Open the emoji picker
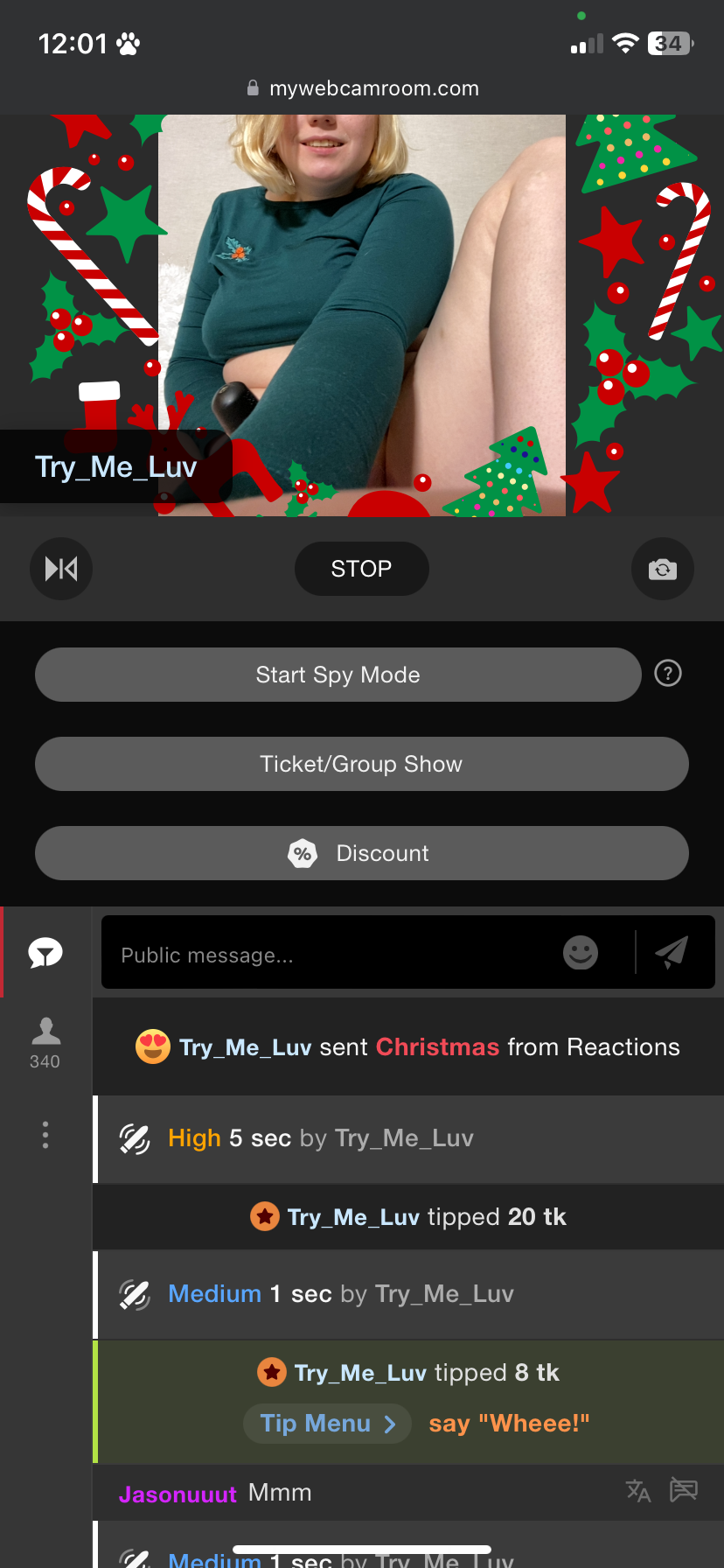 (x=581, y=953)
